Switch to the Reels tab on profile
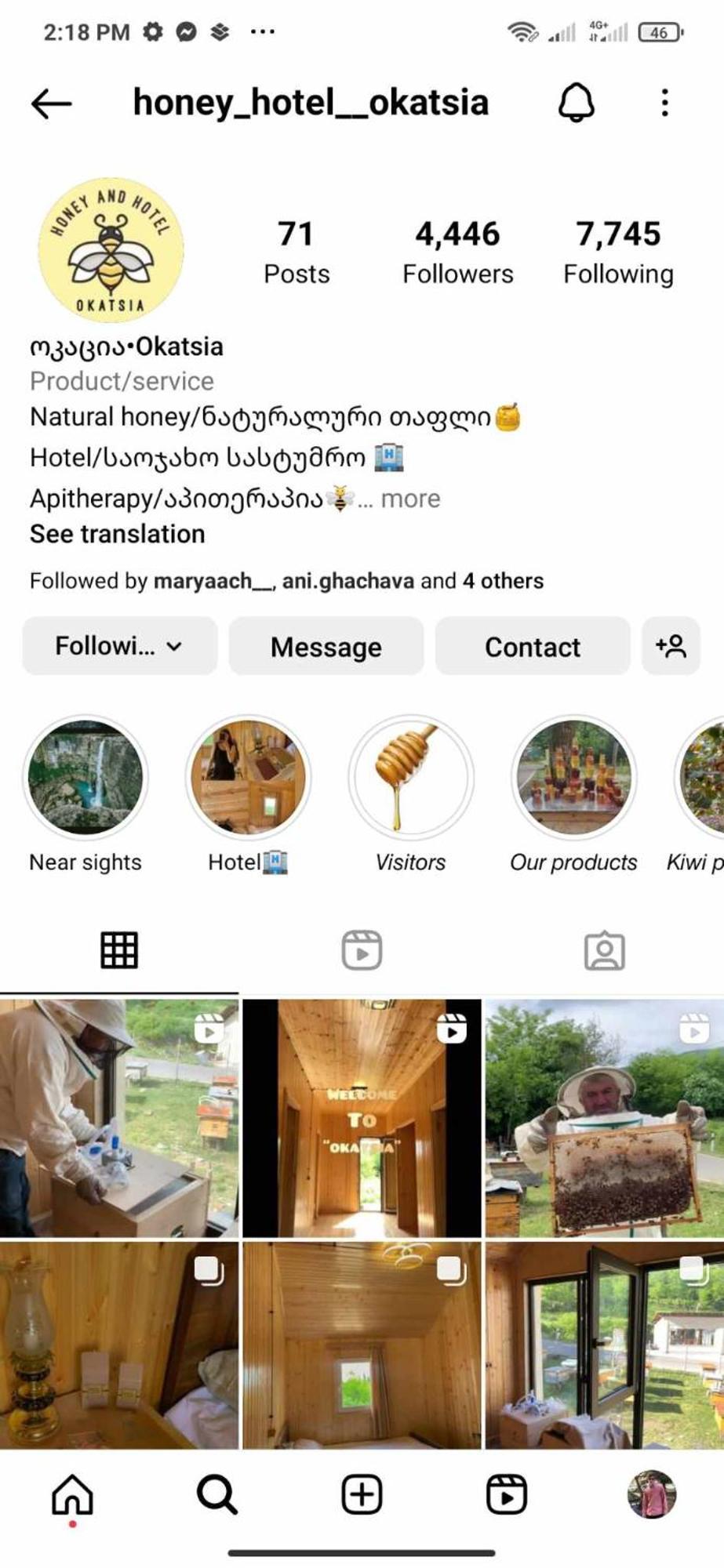The height and width of the screenshot is (1568, 724). pos(362,950)
